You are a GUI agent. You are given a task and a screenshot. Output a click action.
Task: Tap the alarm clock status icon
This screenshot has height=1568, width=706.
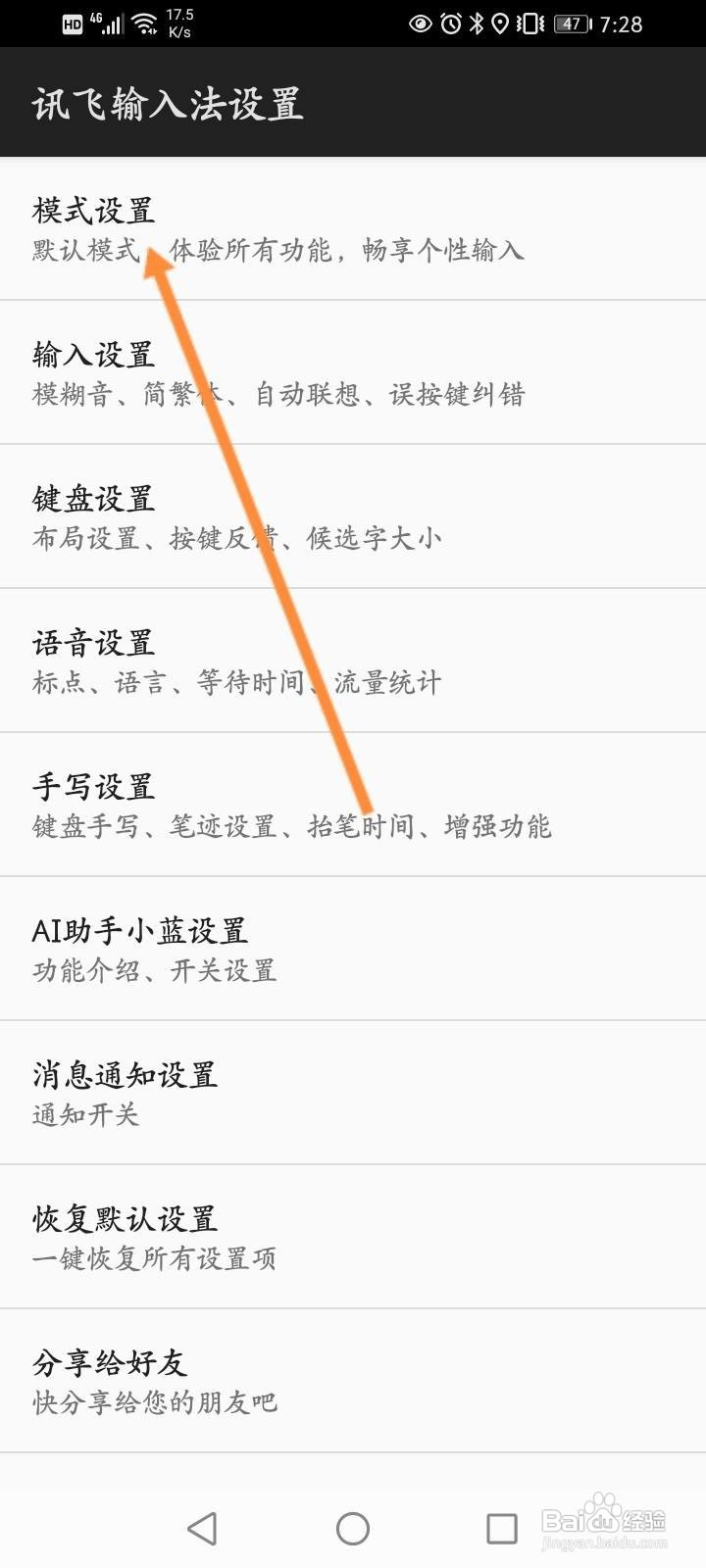point(450,24)
